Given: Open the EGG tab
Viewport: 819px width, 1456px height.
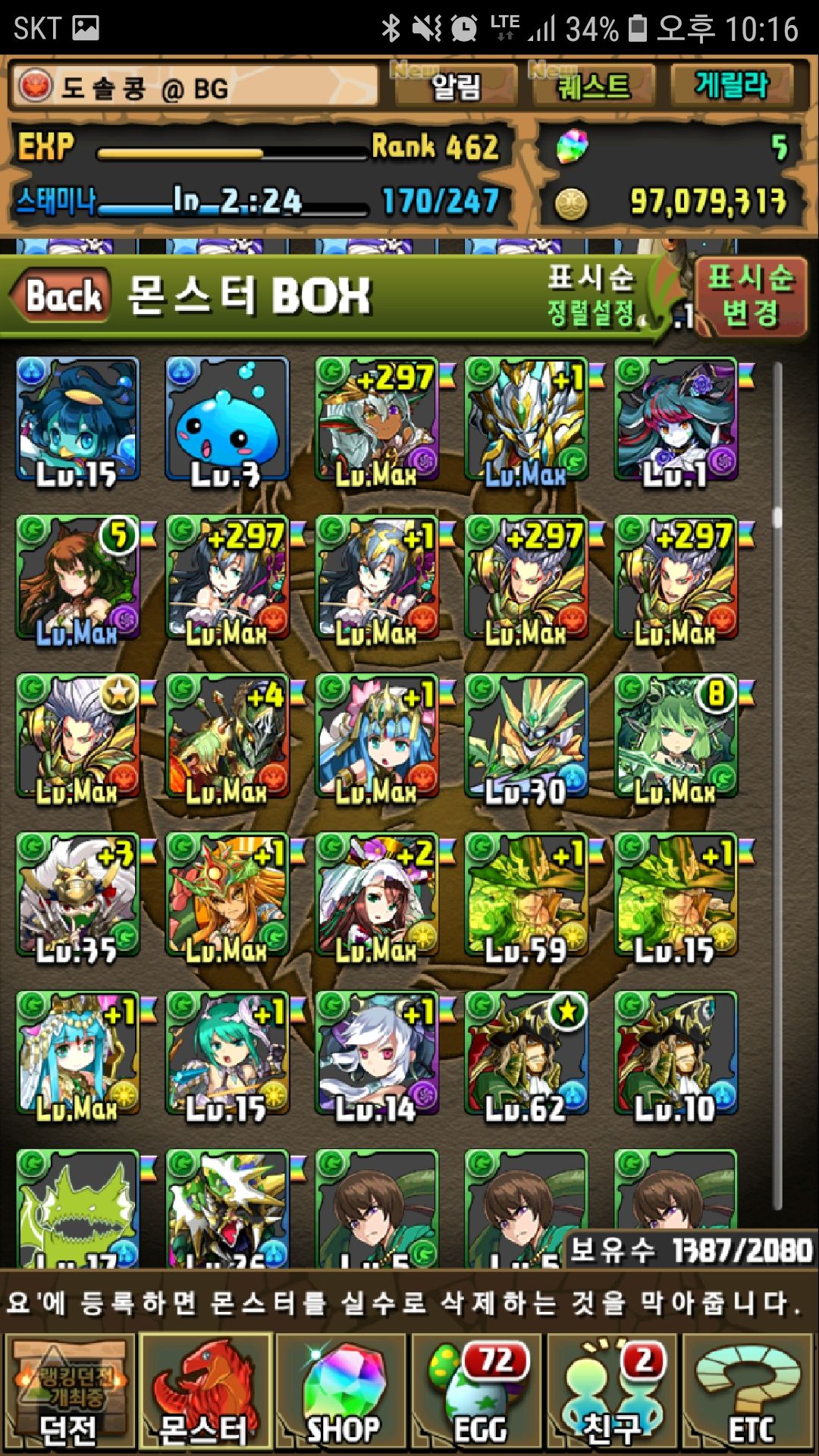Looking at the screenshot, I should coord(479,1394).
